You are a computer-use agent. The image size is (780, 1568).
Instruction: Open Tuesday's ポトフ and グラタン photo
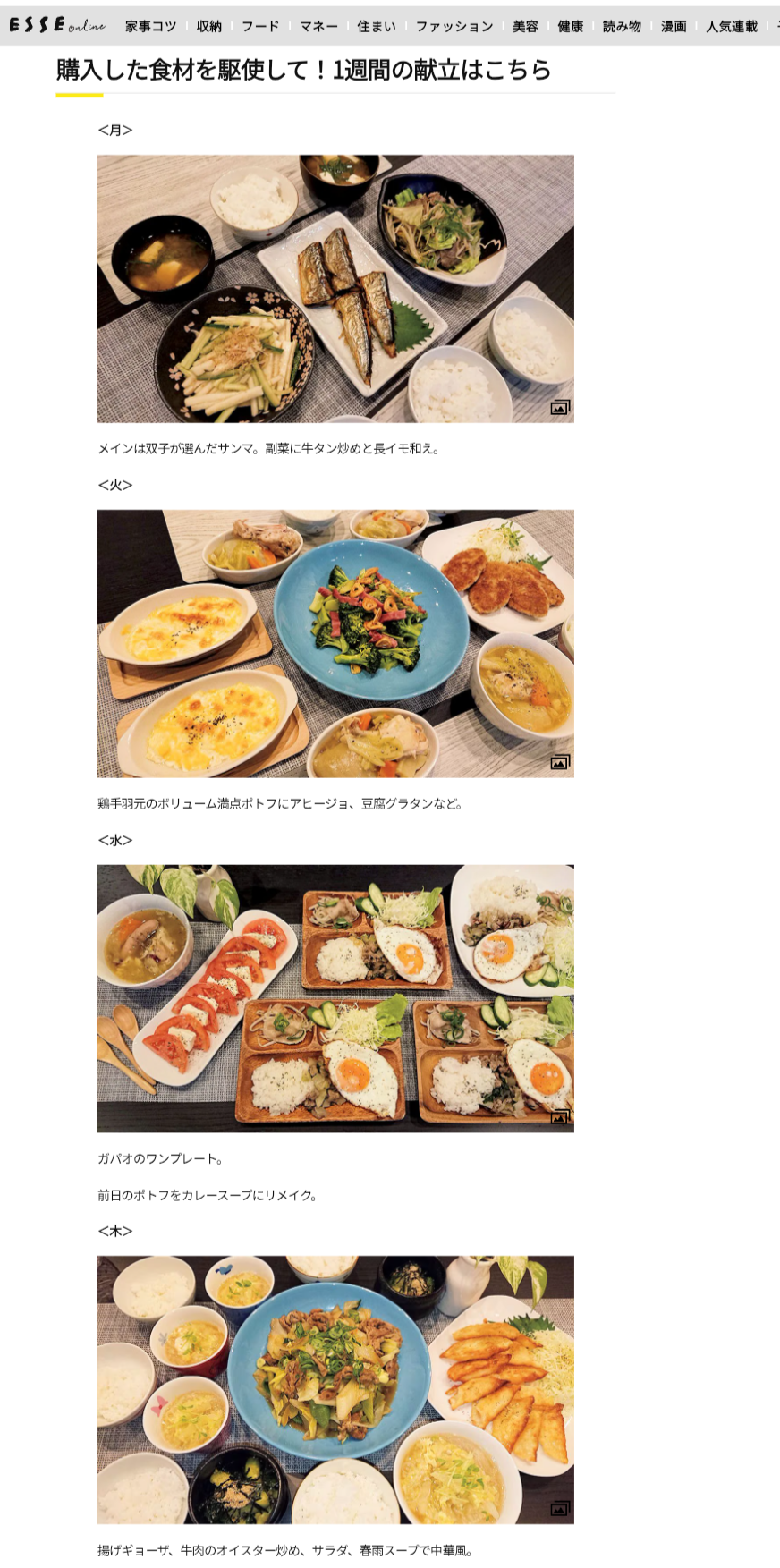pos(335,643)
